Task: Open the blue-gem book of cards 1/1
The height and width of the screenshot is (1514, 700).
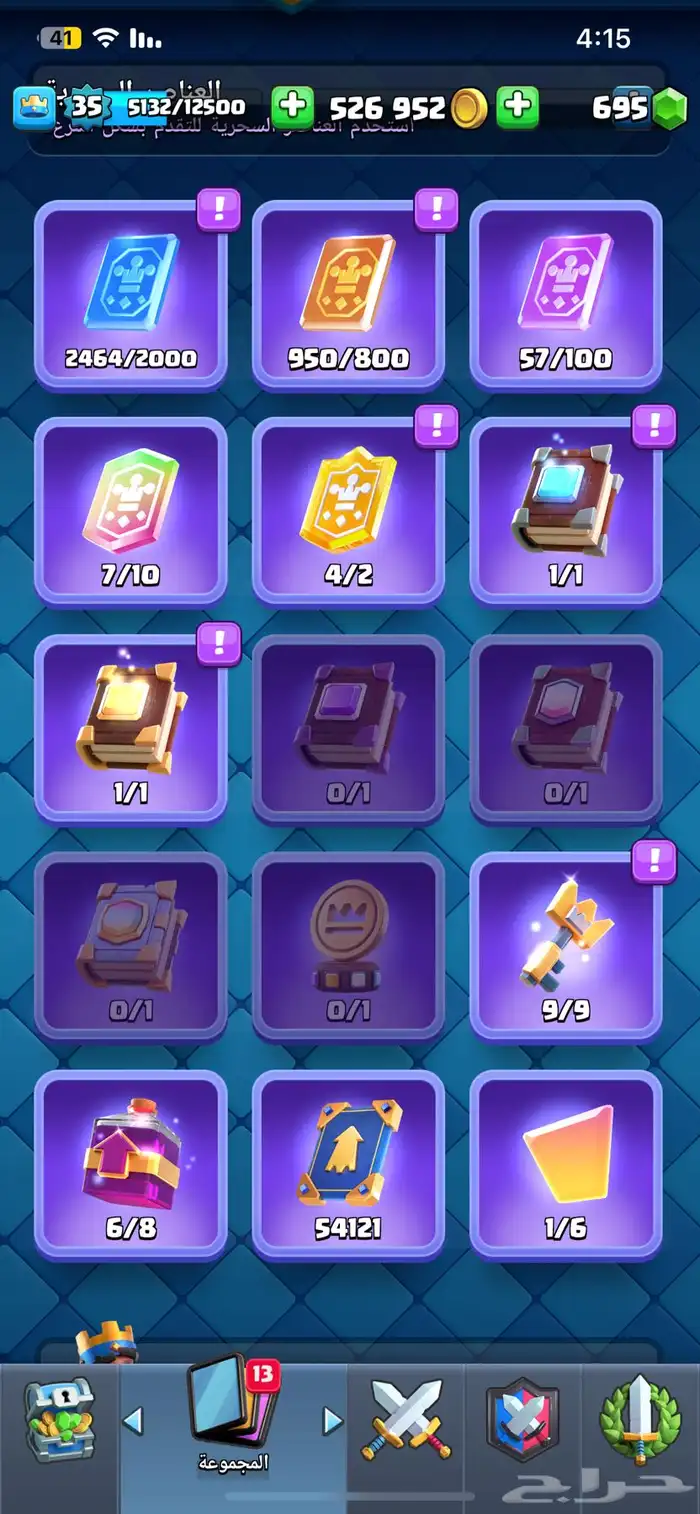Action: (x=566, y=512)
